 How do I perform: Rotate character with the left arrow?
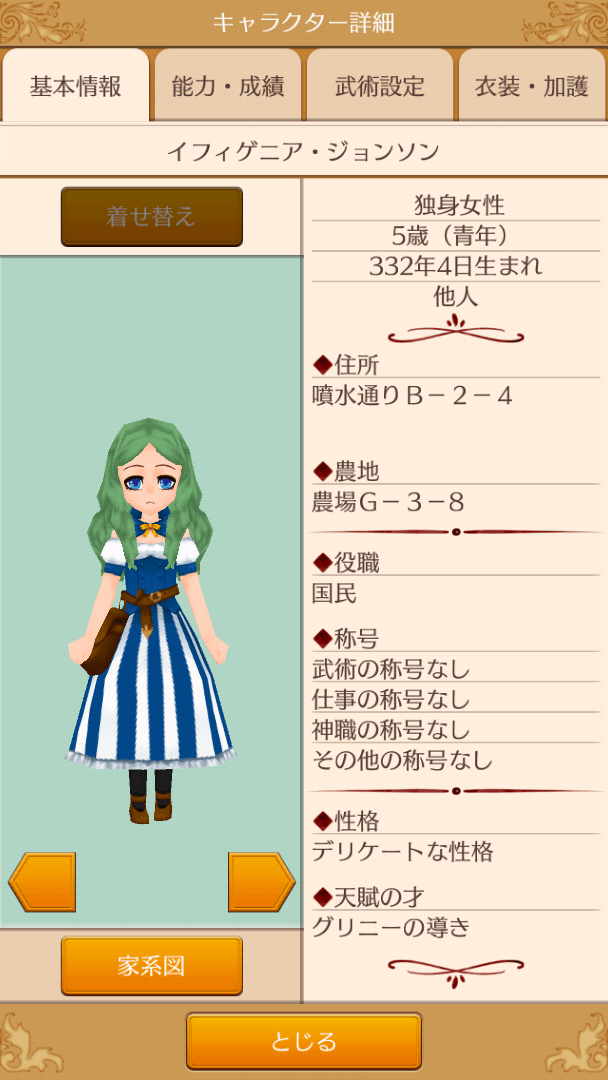point(42,881)
